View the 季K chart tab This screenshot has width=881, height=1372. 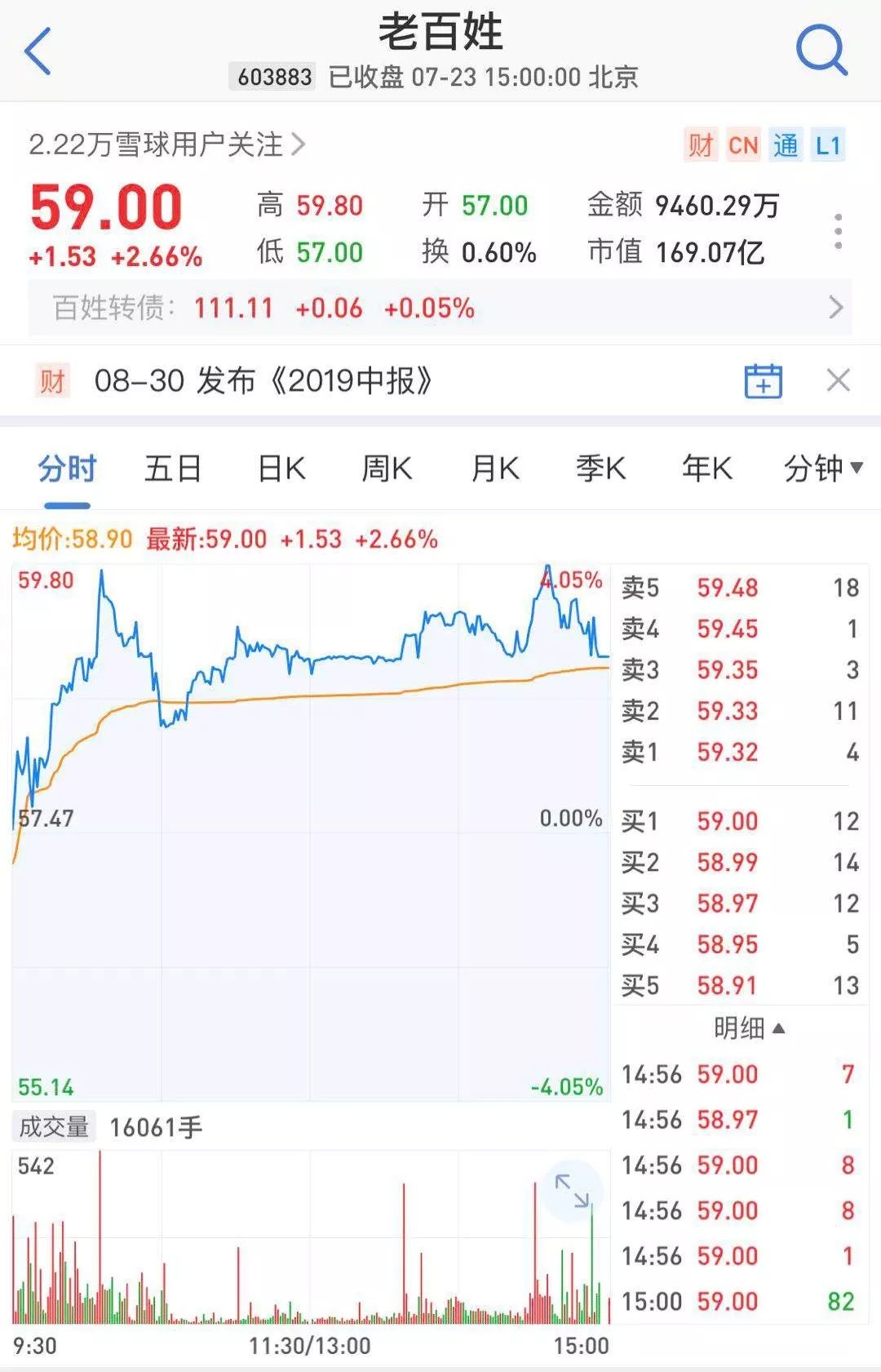[x=600, y=468]
